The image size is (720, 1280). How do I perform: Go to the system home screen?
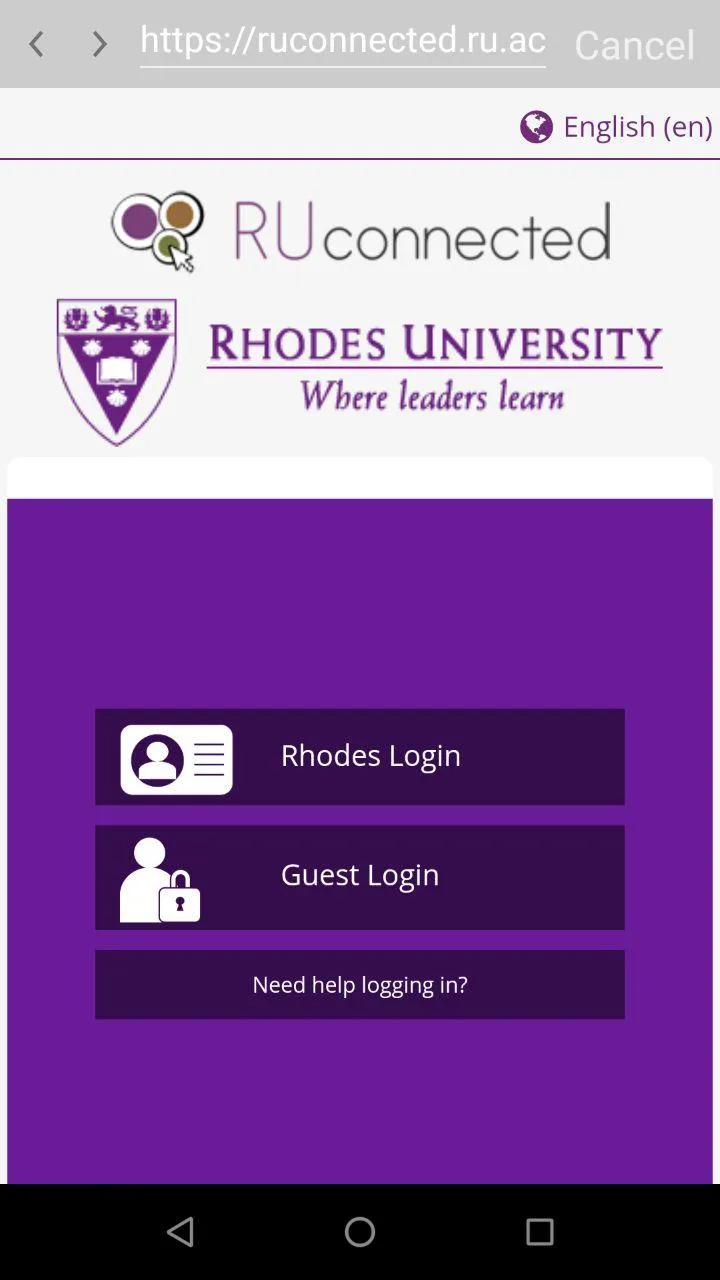(x=360, y=1232)
